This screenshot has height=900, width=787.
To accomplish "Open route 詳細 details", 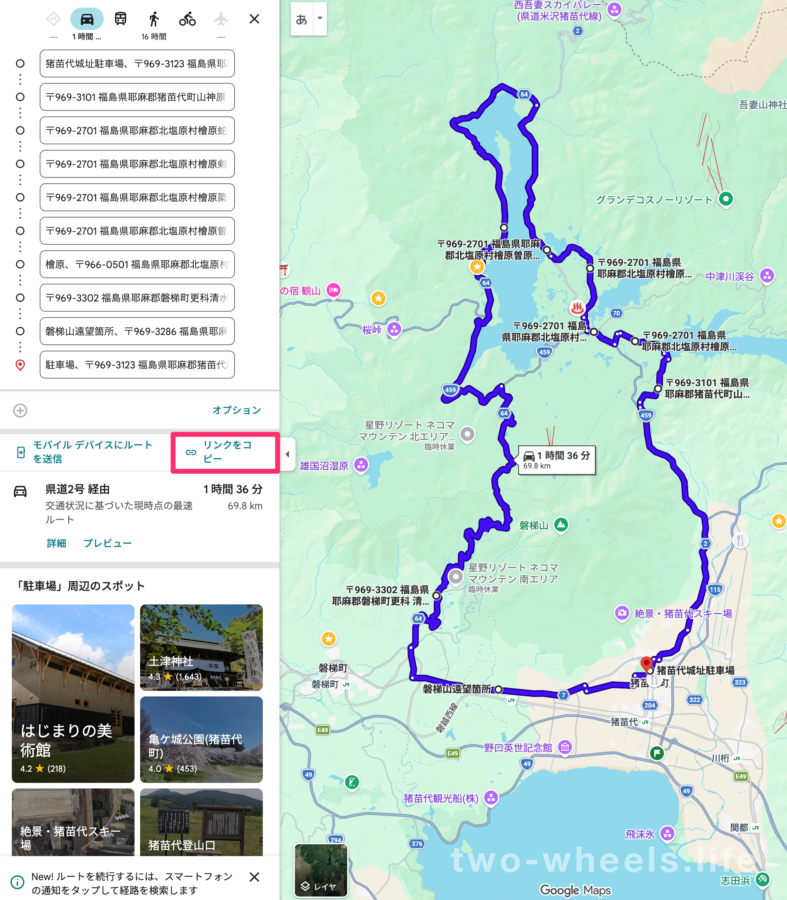I will 56,543.
